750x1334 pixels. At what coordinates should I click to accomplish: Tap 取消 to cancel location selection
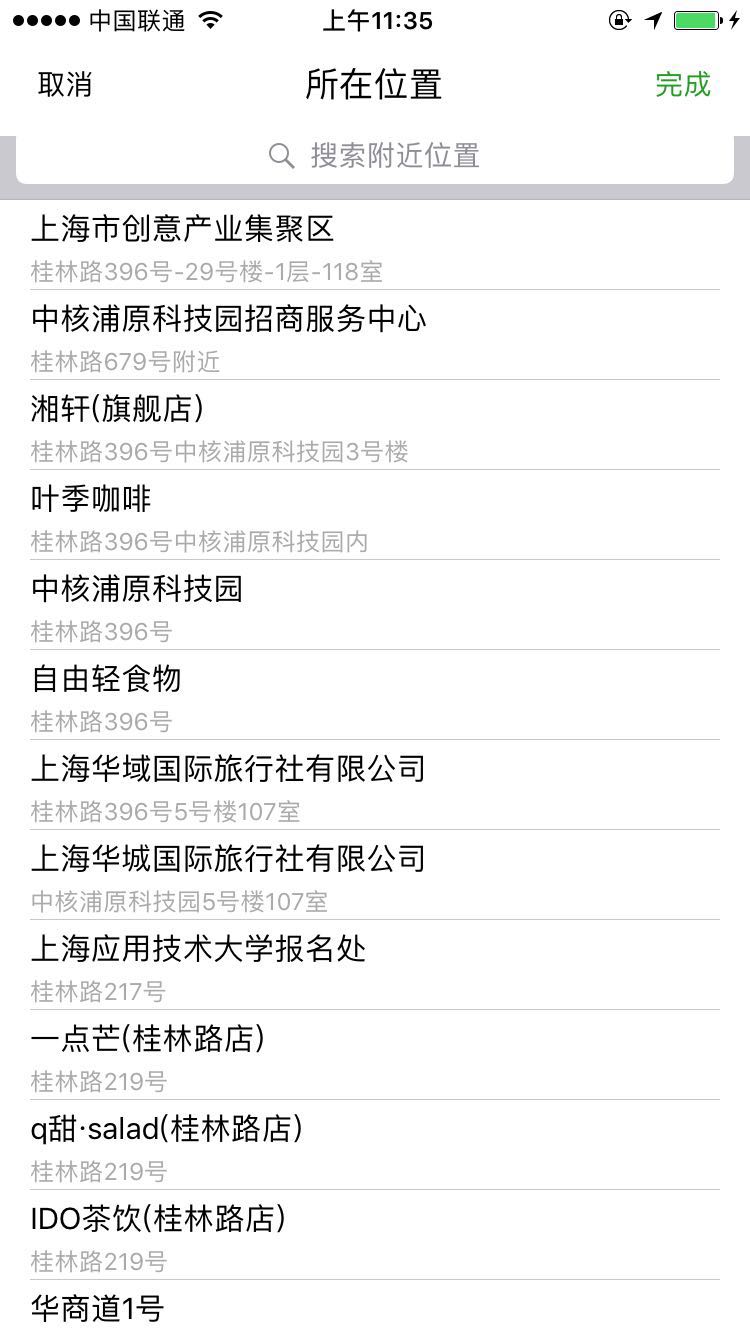point(65,85)
